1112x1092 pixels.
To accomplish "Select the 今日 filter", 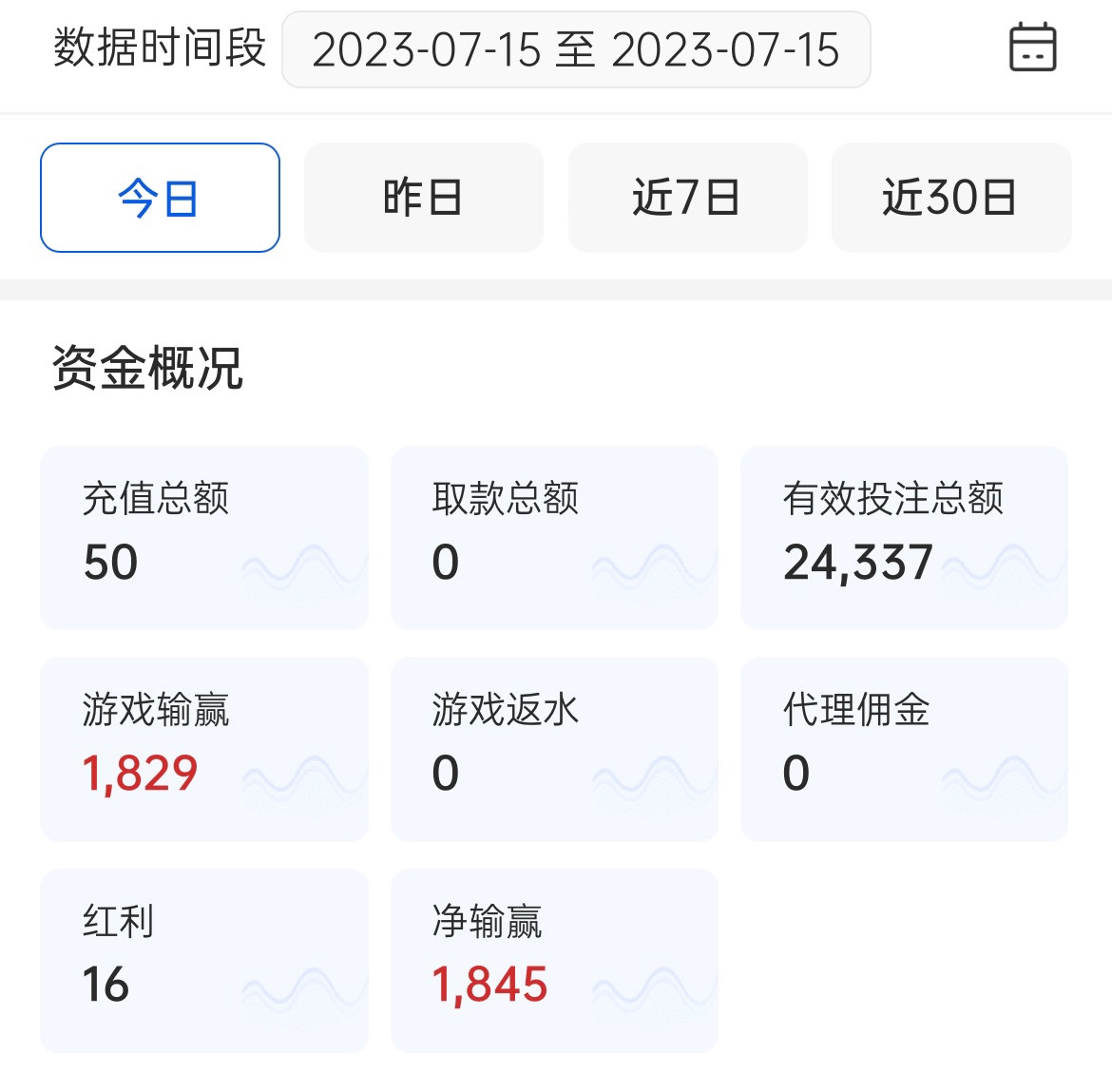I will (160, 198).
